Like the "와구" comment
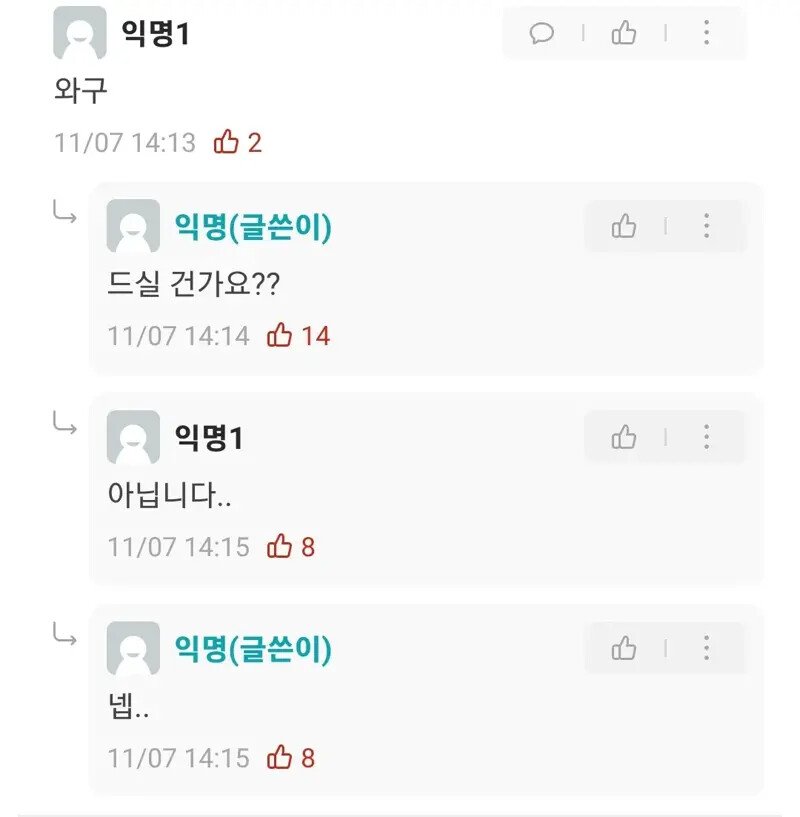 pos(624,33)
